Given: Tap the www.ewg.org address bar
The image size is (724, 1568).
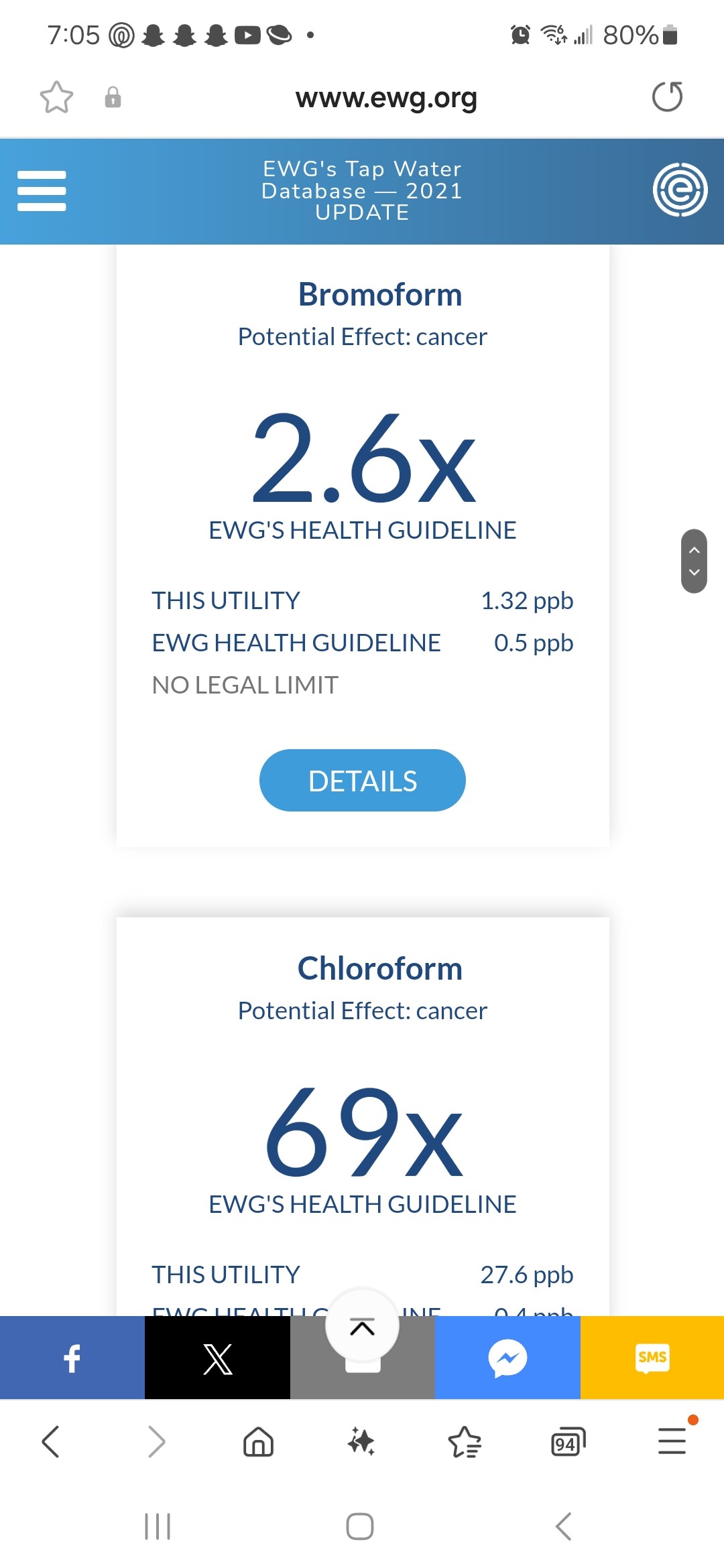Looking at the screenshot, I should click(386, 98).
